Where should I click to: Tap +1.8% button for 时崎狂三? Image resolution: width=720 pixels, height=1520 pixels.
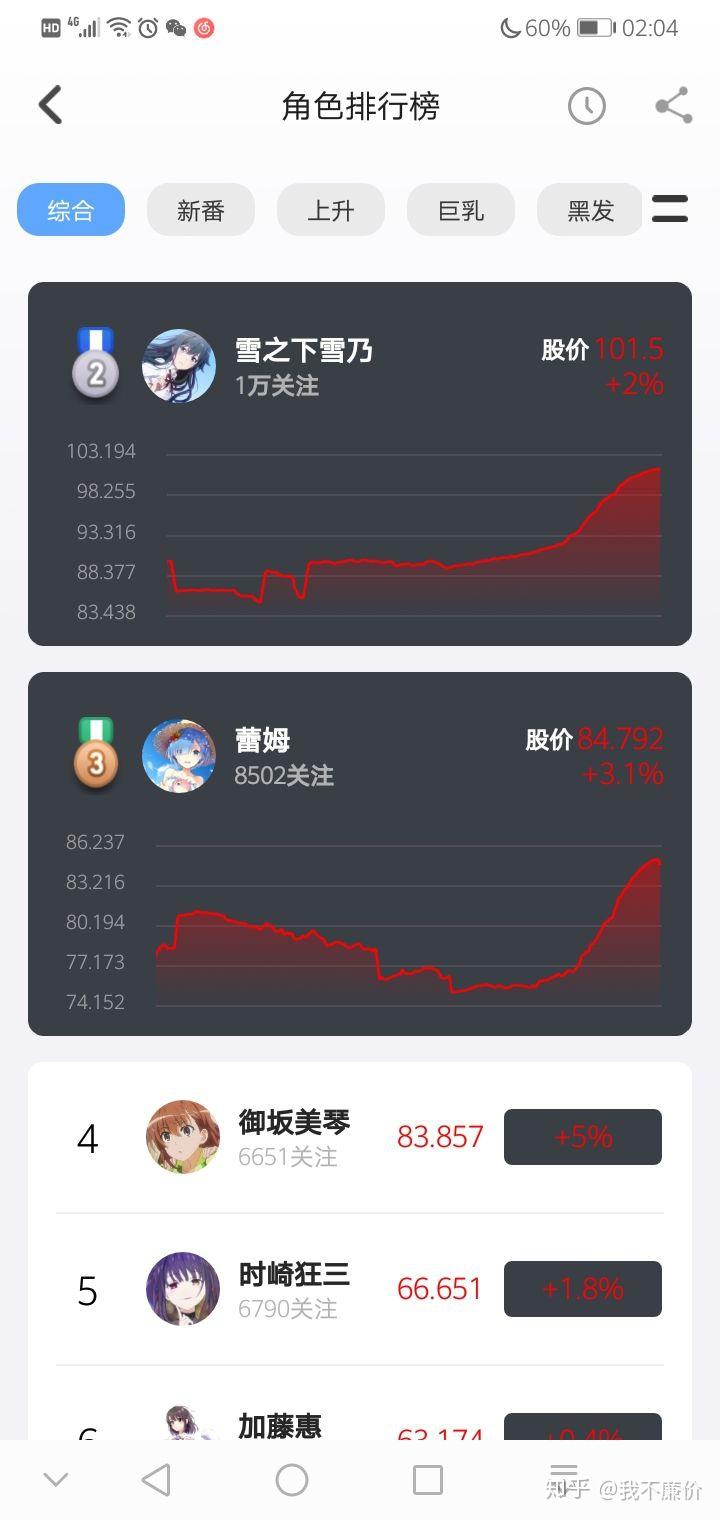pos(582,1289)
